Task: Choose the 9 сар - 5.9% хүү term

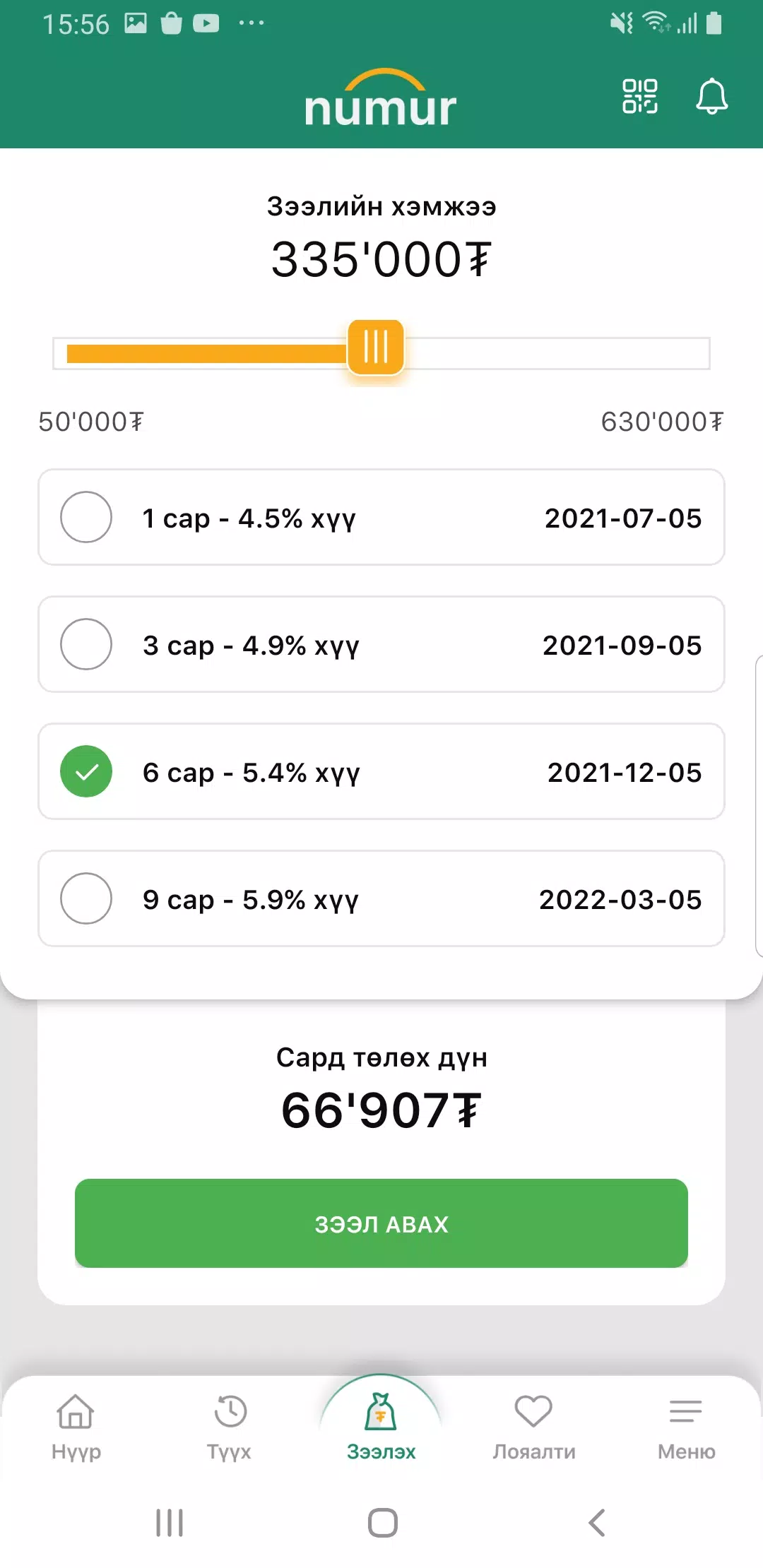Action: (381, 898)
